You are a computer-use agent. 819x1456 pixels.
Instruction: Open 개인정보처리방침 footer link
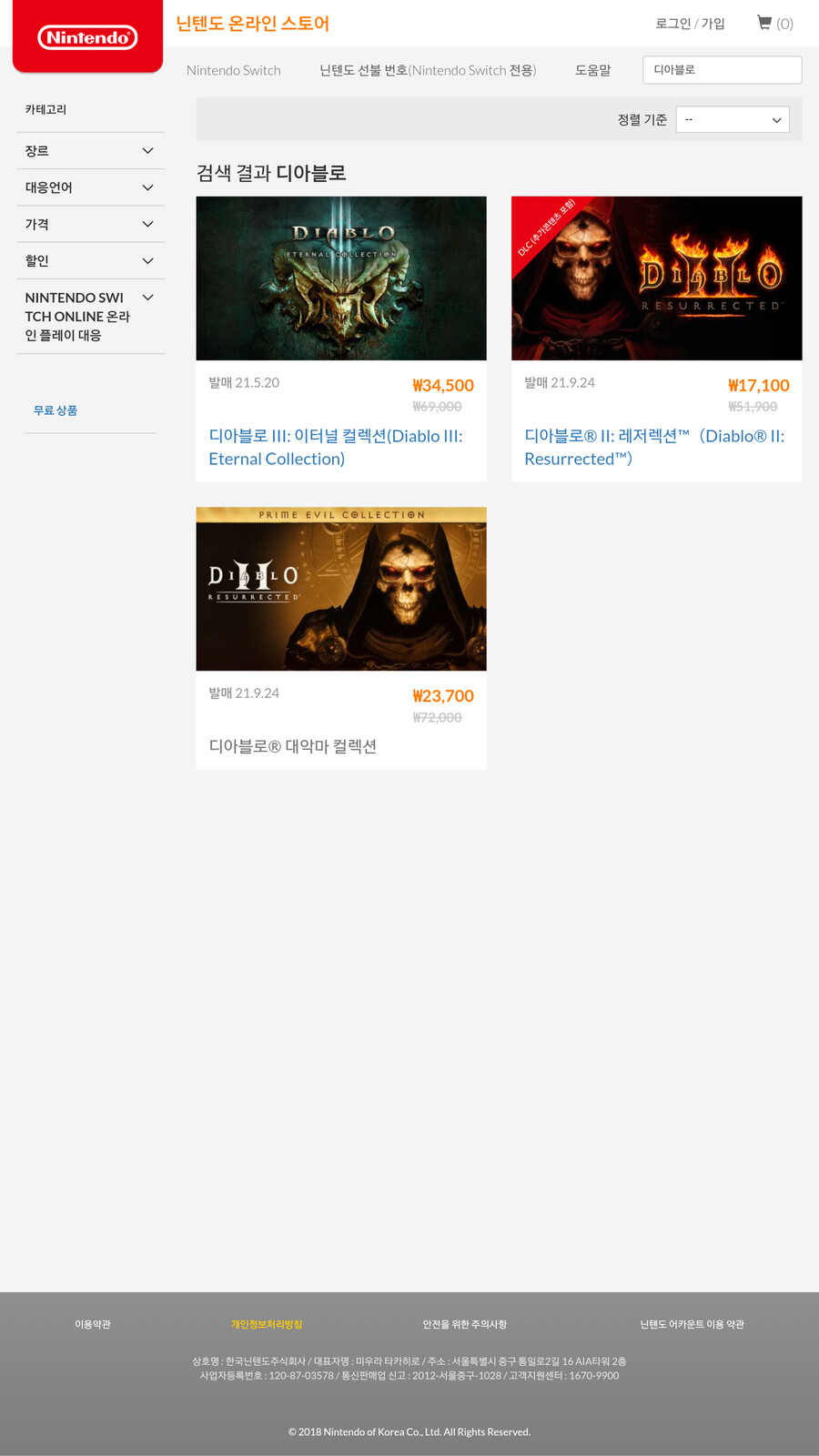[267, 1324]
